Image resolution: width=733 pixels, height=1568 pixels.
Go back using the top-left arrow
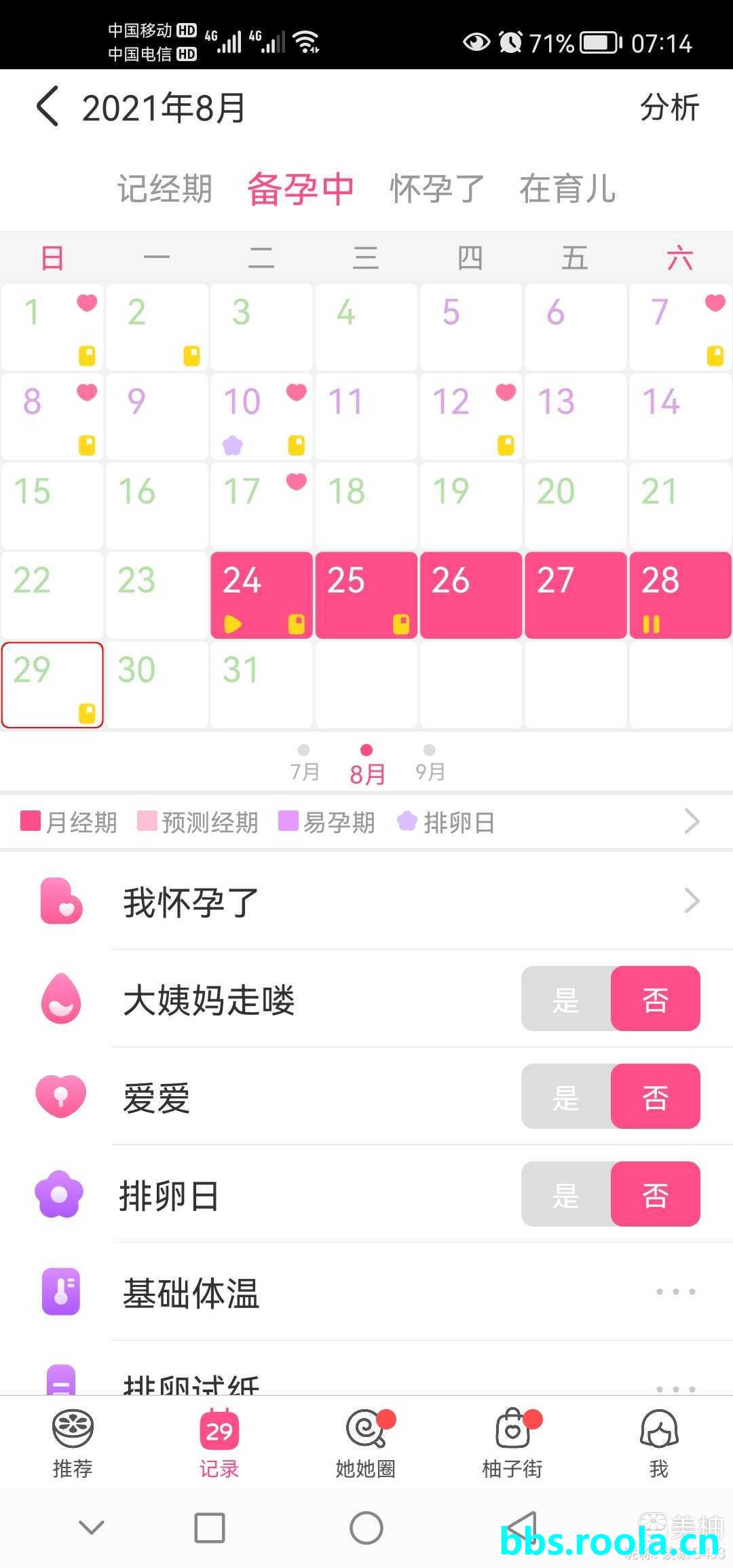point(48,107)
